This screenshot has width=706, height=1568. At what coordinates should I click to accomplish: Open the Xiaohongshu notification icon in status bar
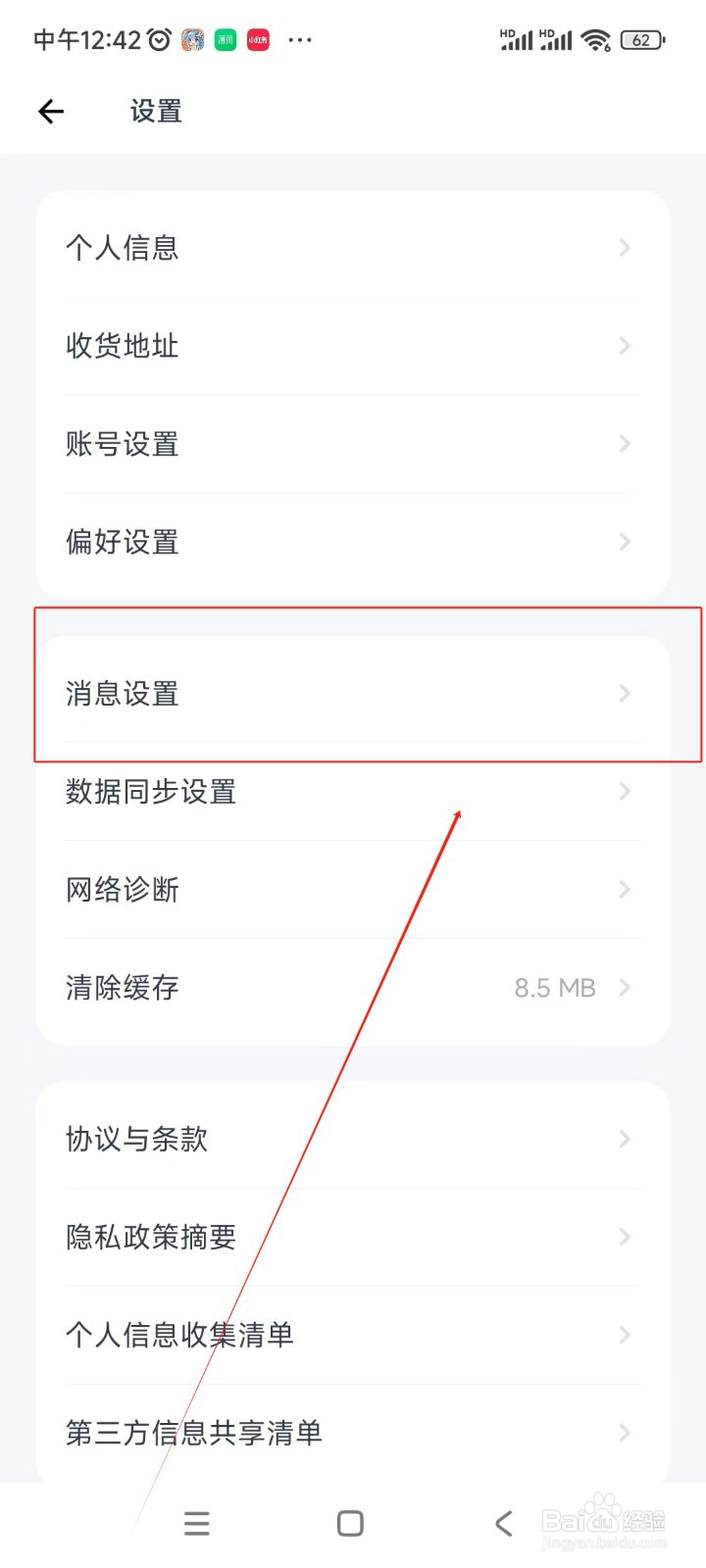tap(257, 40)
